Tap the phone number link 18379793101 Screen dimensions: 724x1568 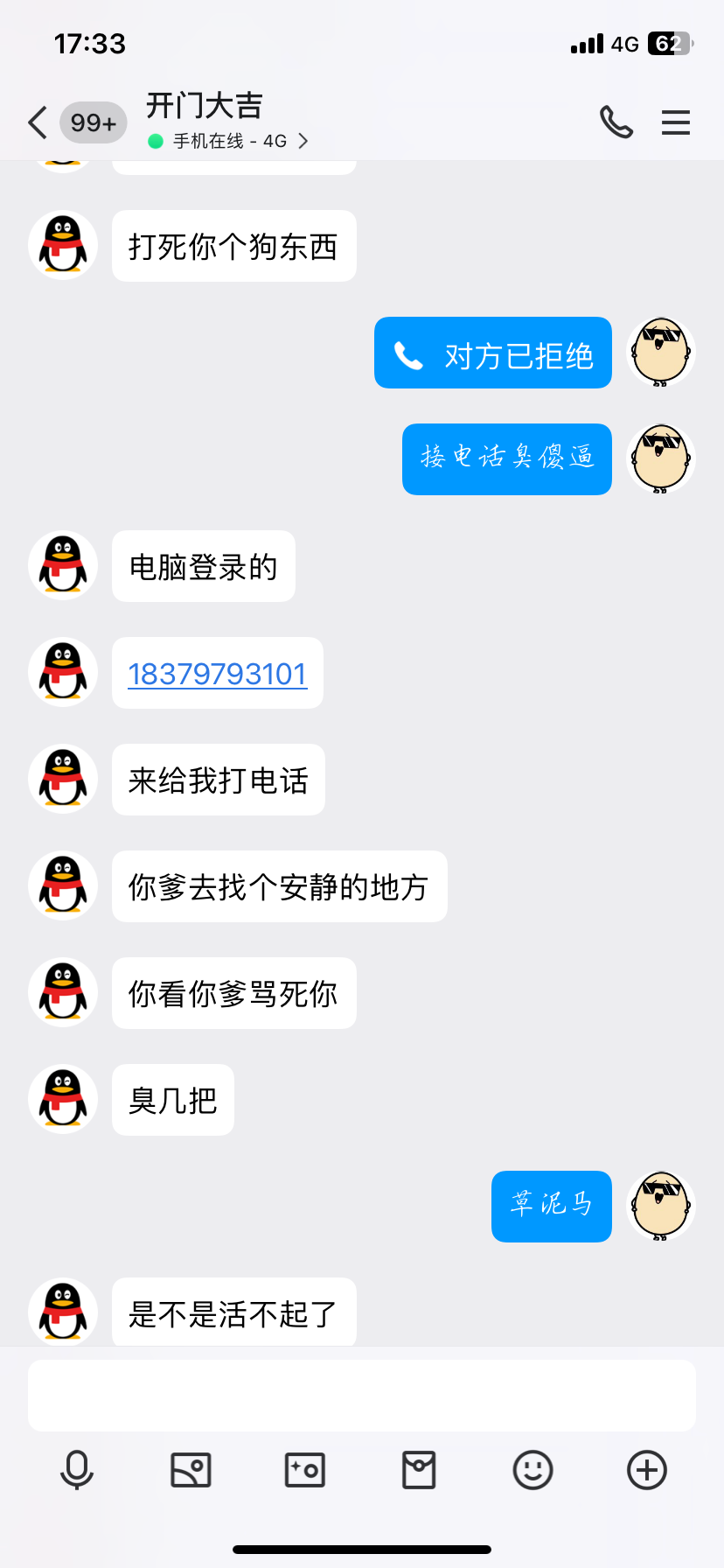coord(218,674)
